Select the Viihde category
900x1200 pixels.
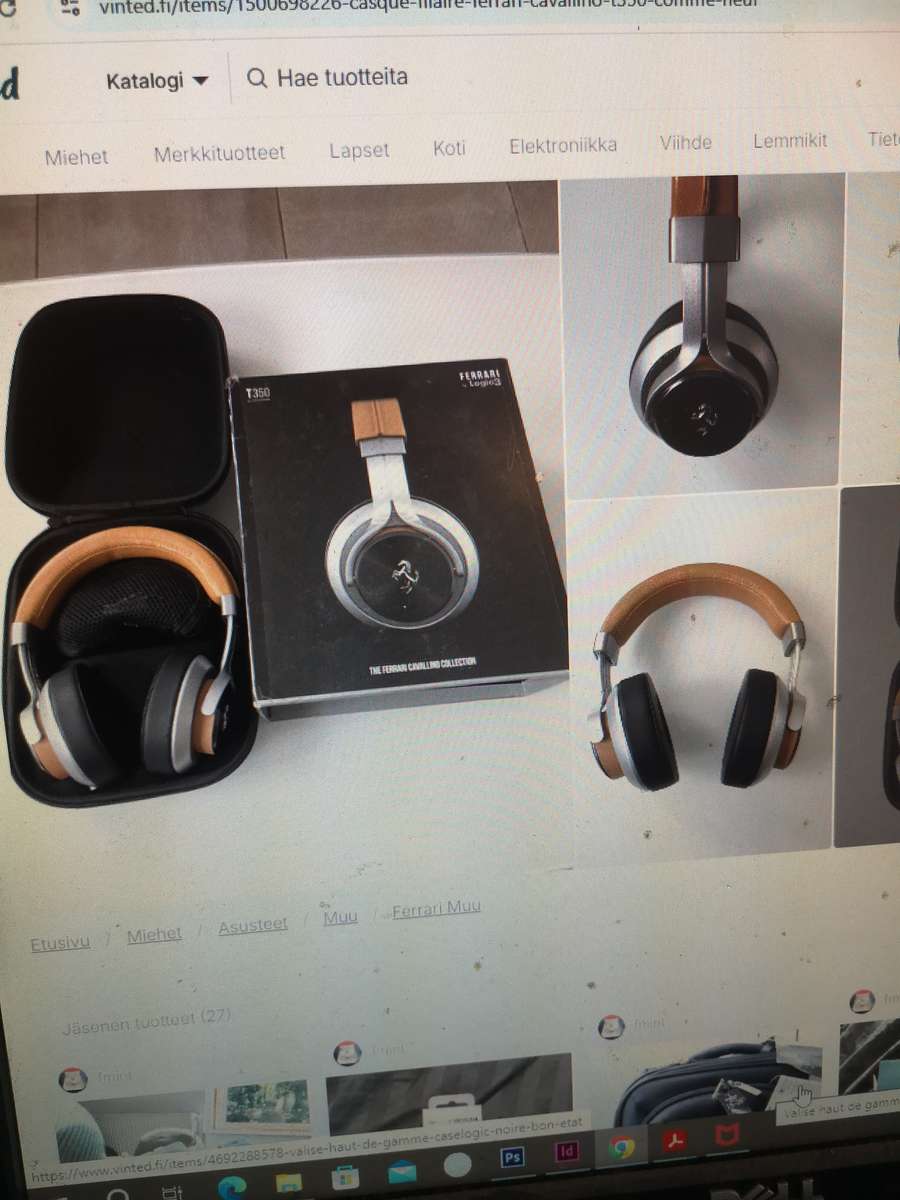tap(685, 143)
